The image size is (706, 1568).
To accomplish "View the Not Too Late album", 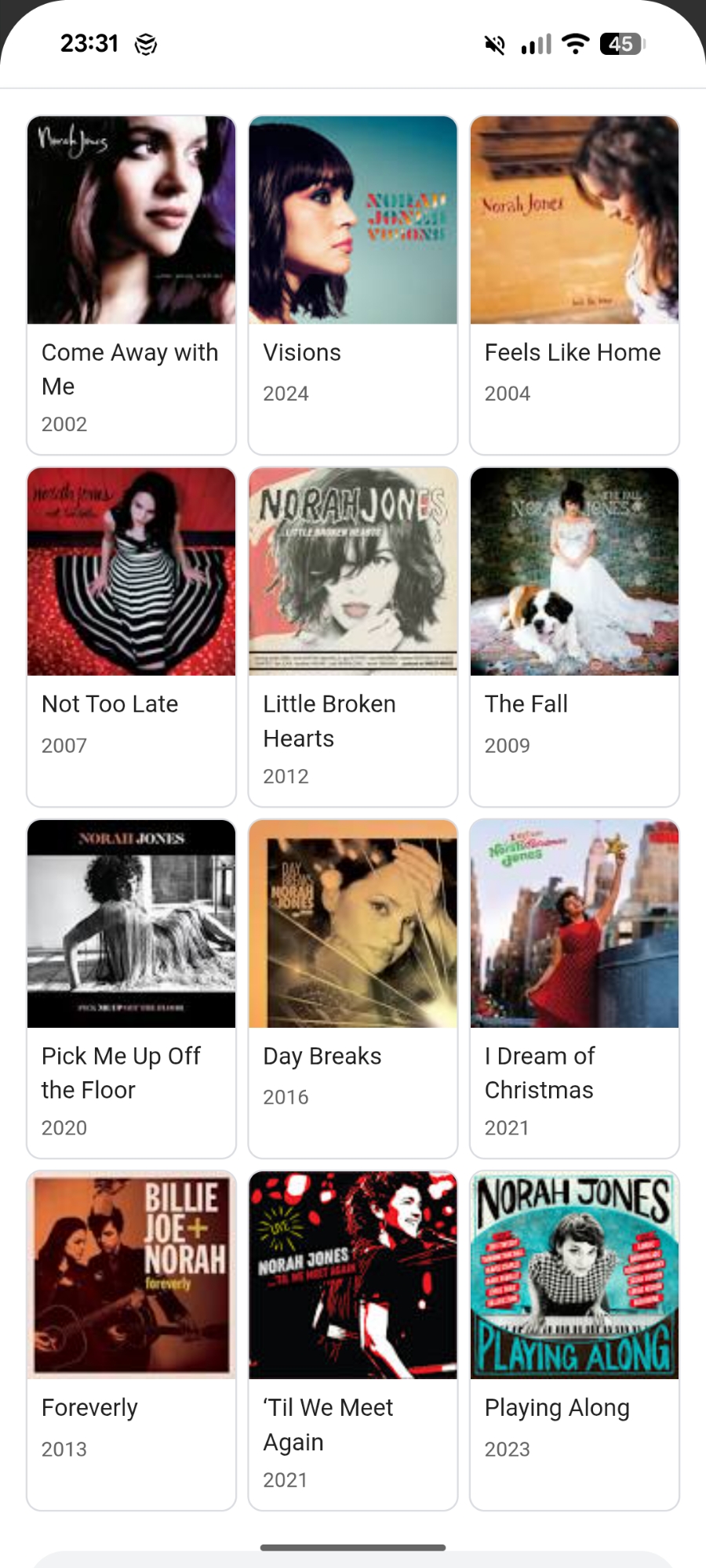I will point(131,636).
